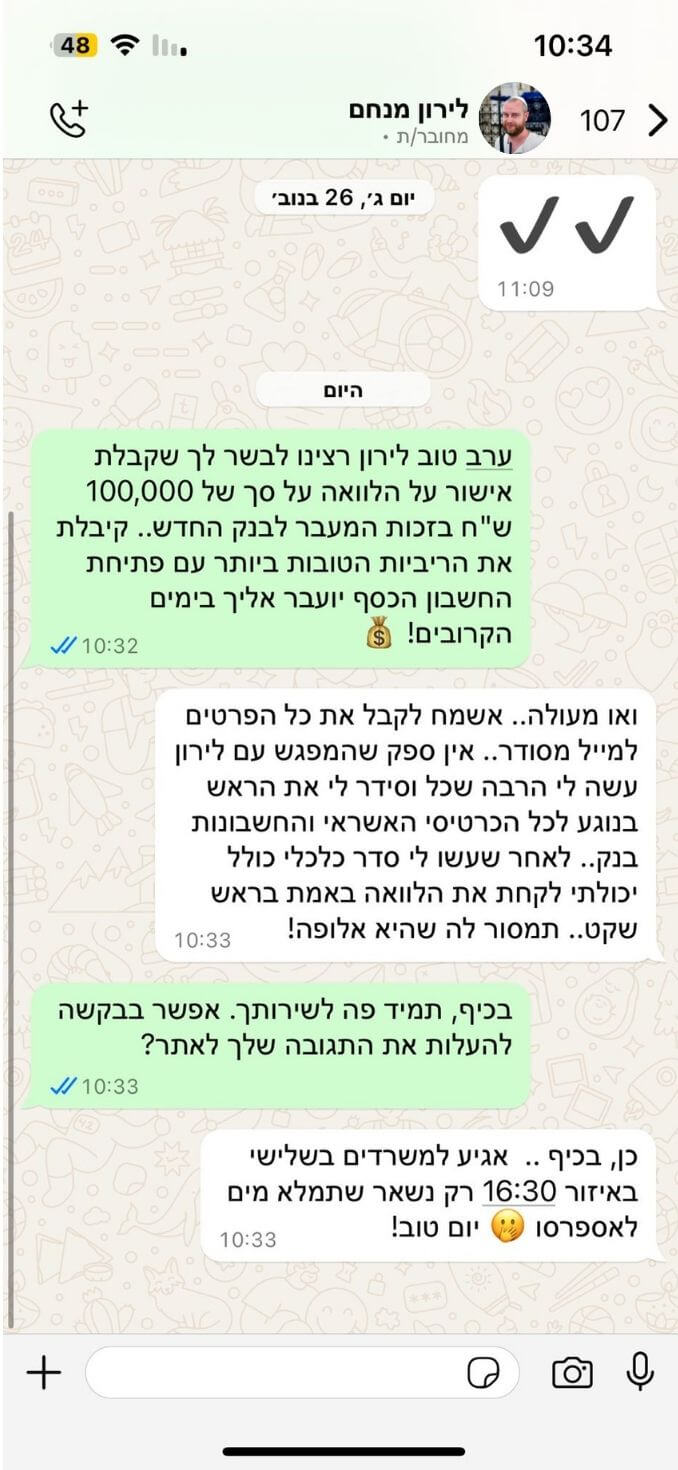Open the camera to send a photo
678x1470 pixels.
click(572, 1372)
